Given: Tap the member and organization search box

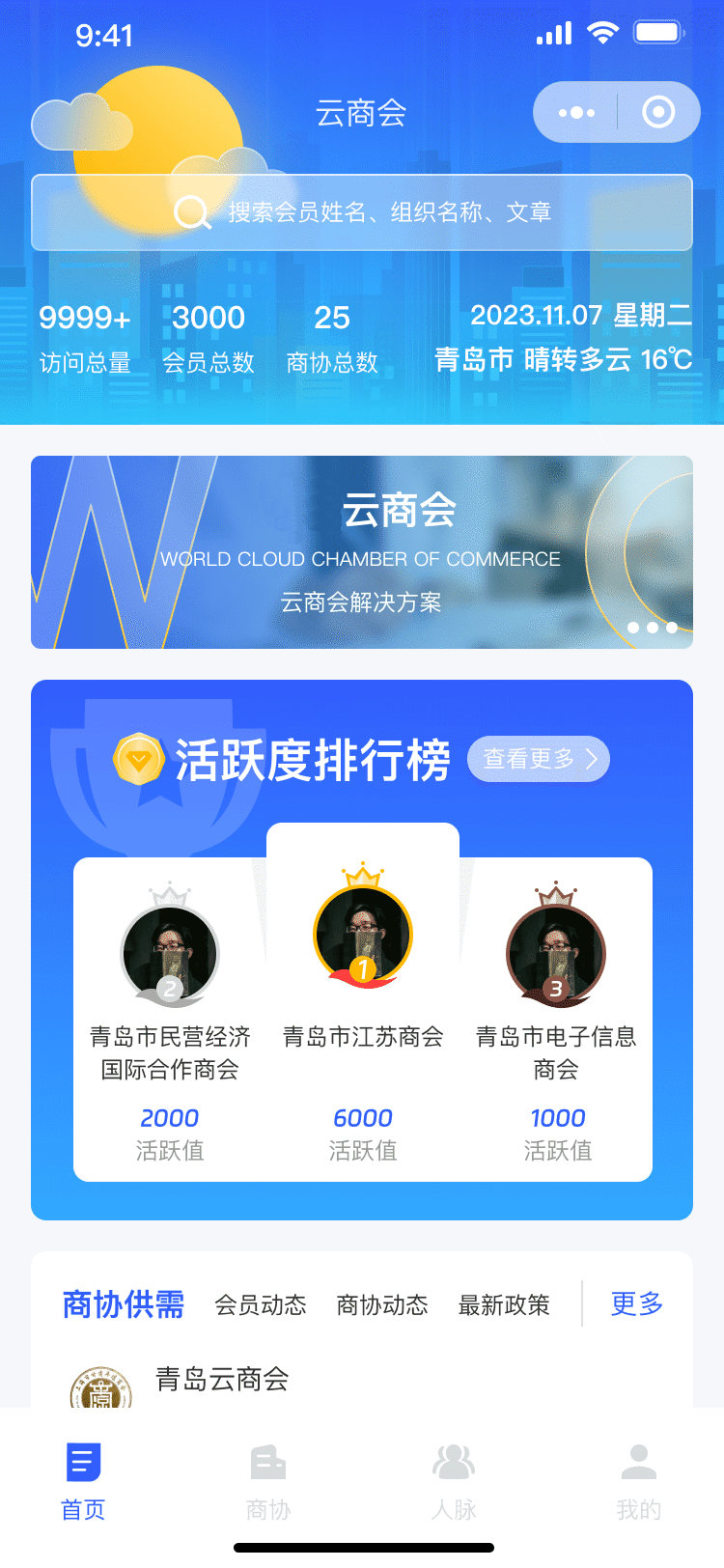Looking at the screenshot, I should pos(362,212).
